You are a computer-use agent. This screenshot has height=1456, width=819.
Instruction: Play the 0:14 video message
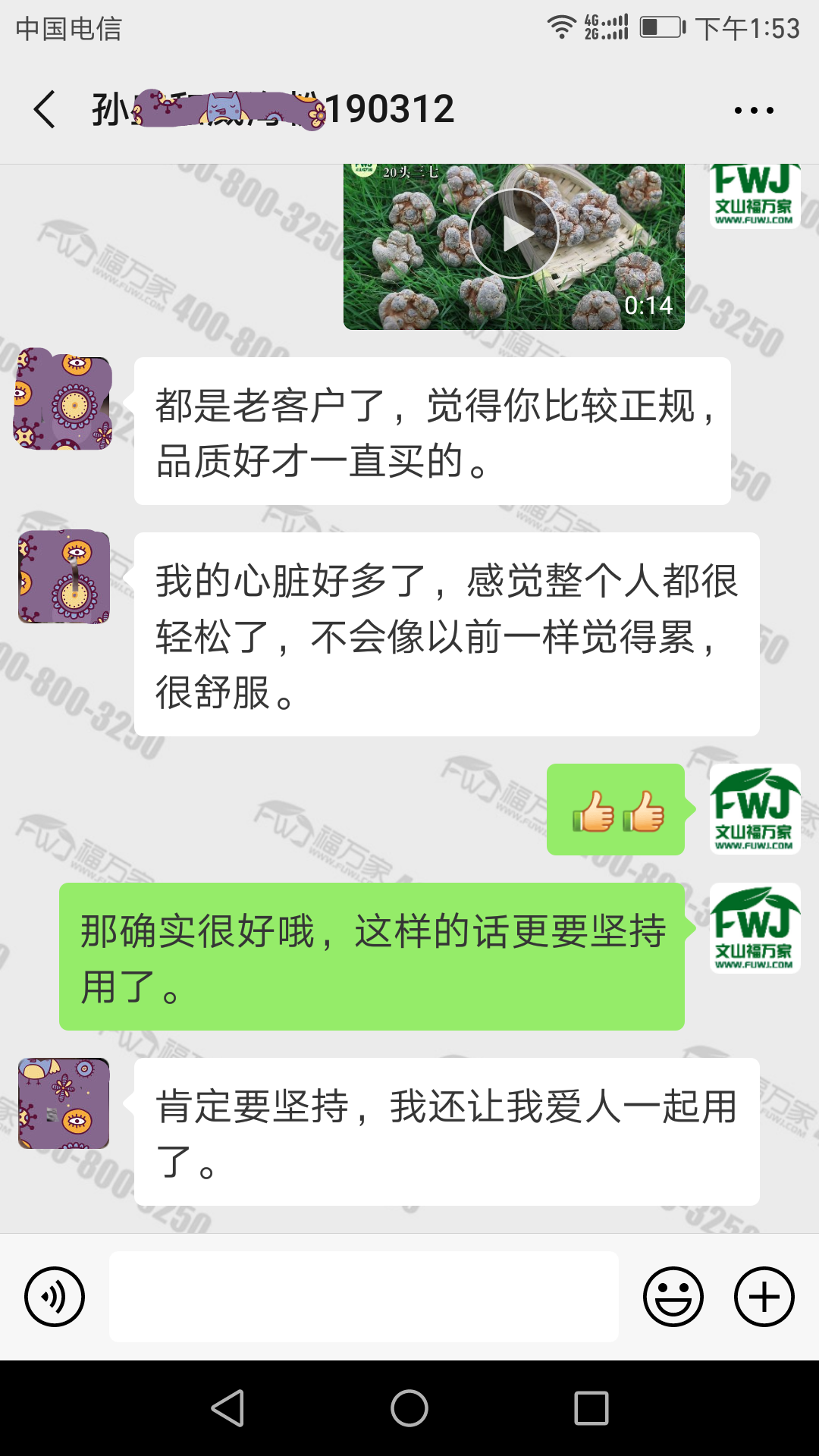(x=513, y=235)
